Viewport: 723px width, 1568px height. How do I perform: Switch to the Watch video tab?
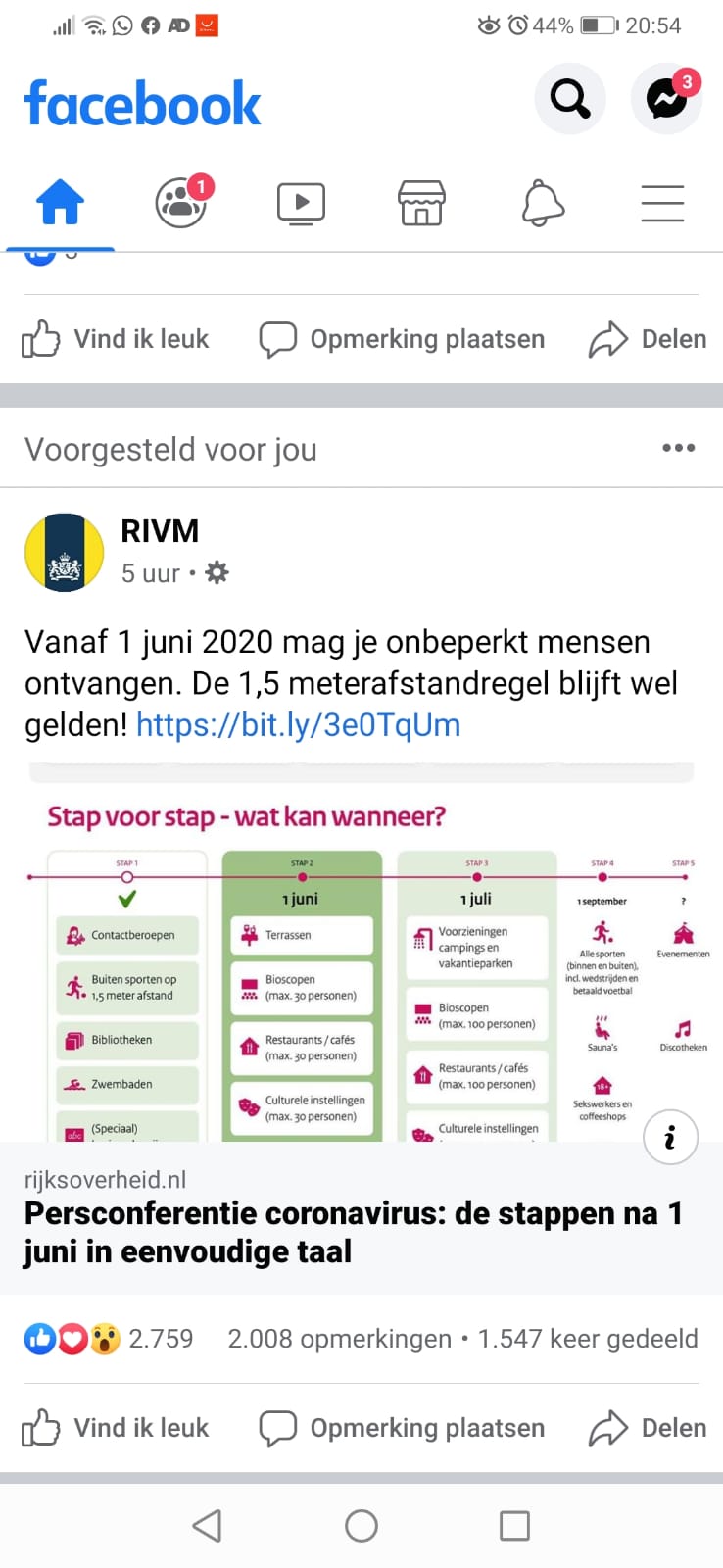(301, 203)
